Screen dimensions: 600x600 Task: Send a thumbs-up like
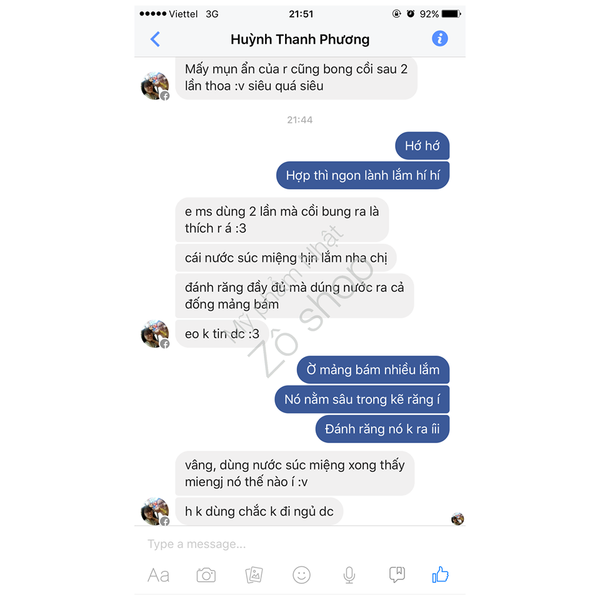(440, 574)
